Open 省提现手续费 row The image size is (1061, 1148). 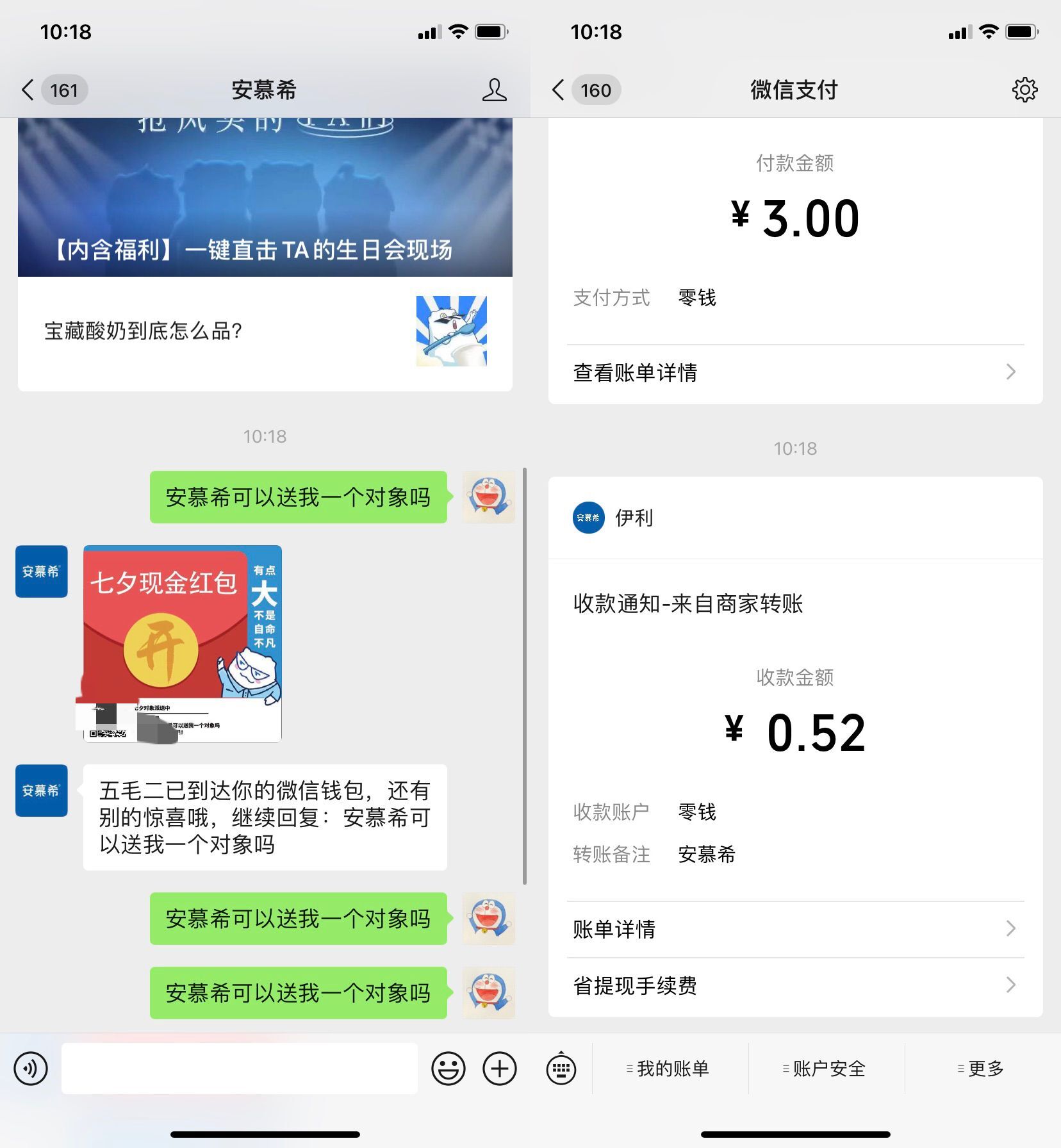tap(794, 985)
